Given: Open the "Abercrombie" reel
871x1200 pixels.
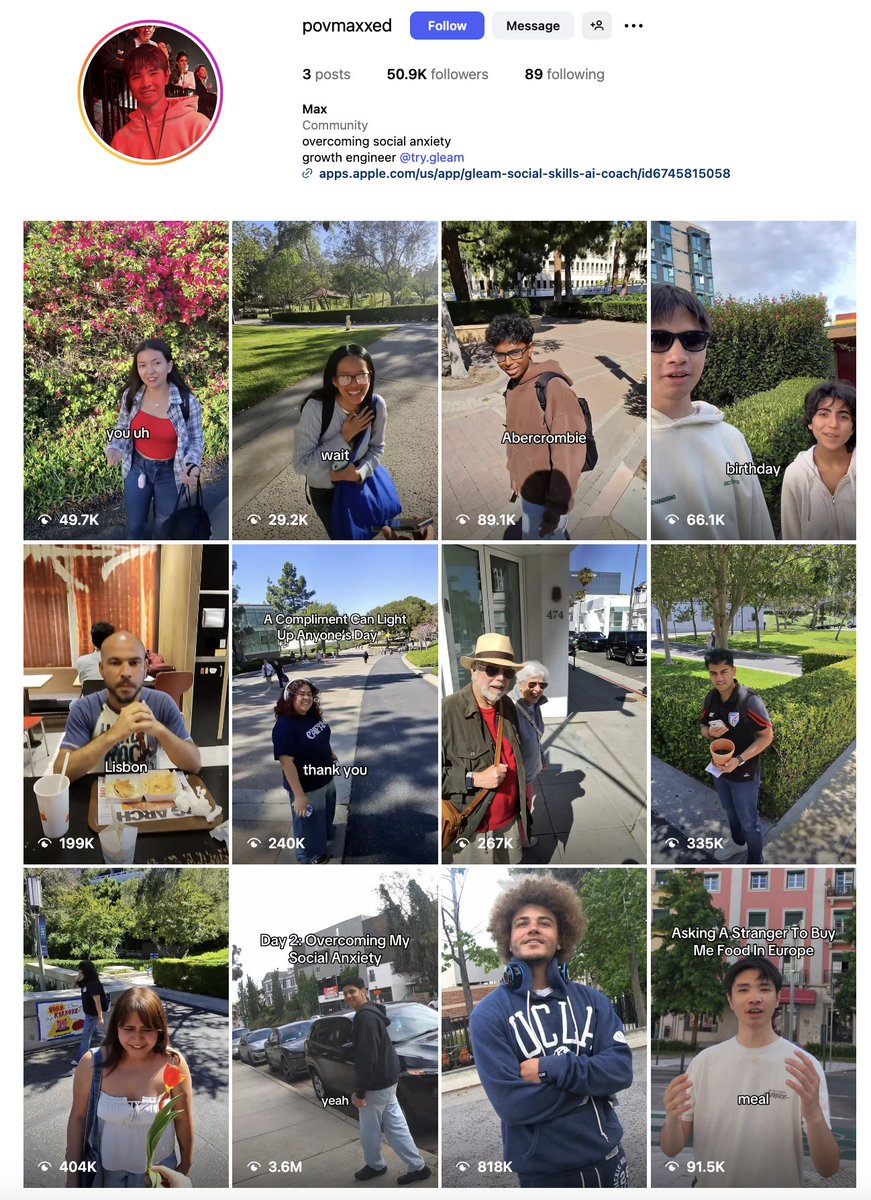Looking at the screenshot, I should pos(544,380).
